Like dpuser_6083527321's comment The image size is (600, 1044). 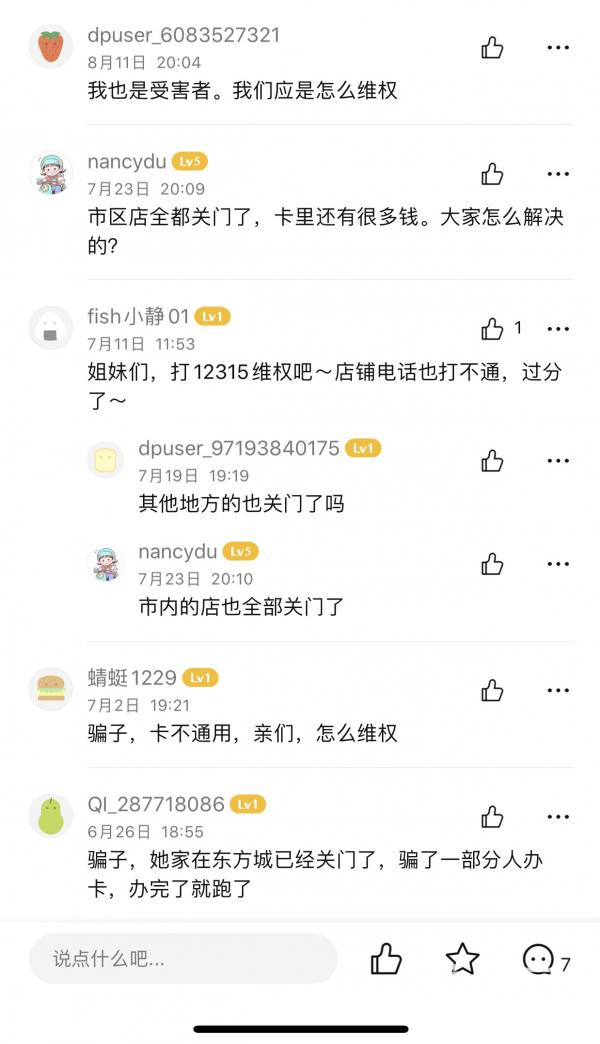pyautogui.click(x=492, y=47)
